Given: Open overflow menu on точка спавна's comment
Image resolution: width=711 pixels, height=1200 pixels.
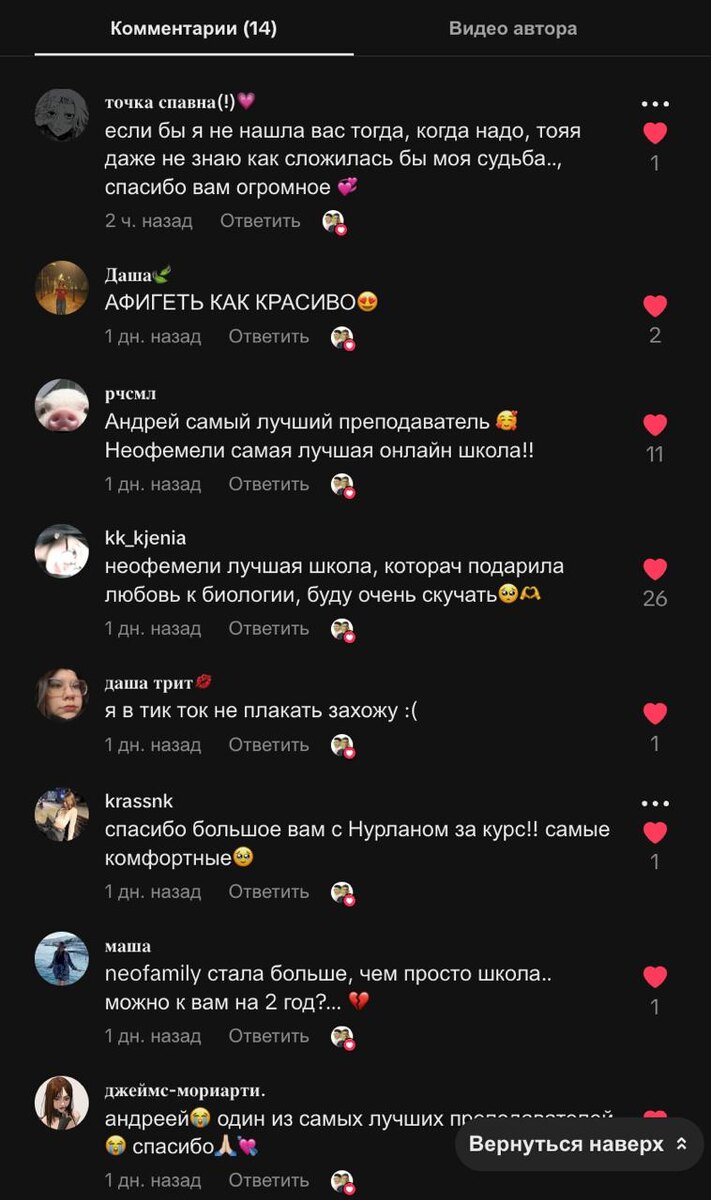Looking at the screenshot, I should click(655, 104).
